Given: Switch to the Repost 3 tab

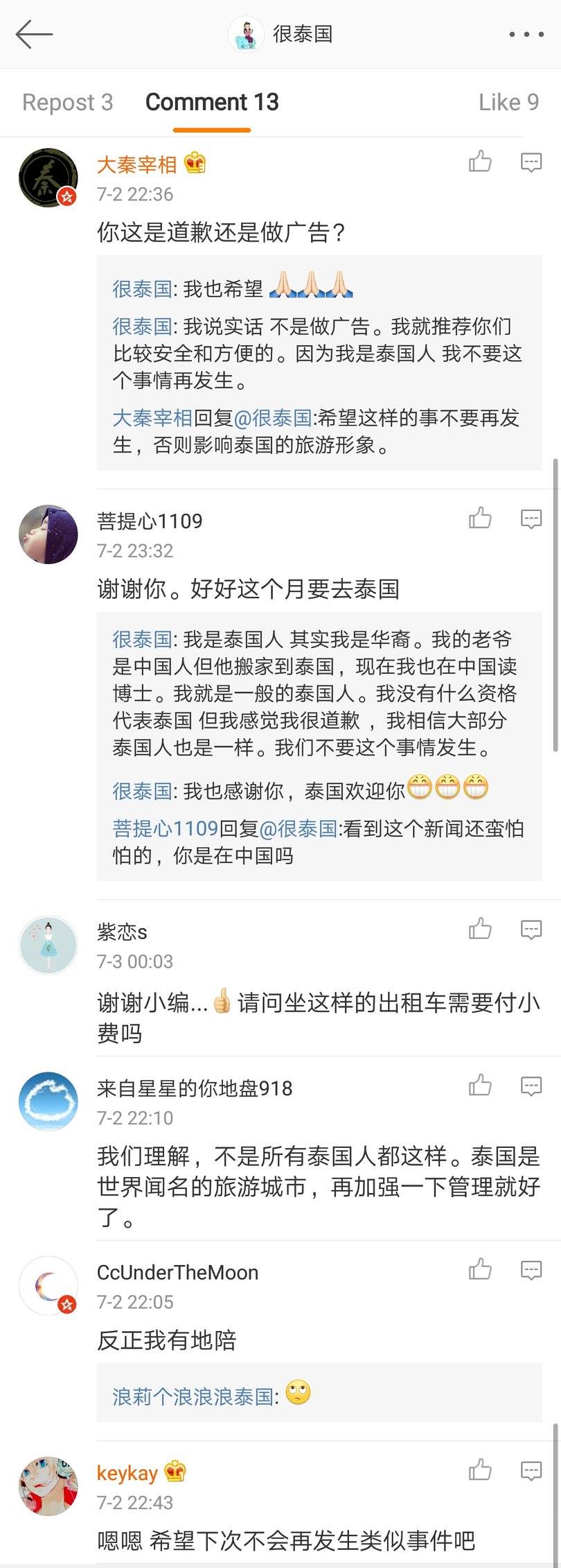Looking at the screenshot, I should [67, 103].
